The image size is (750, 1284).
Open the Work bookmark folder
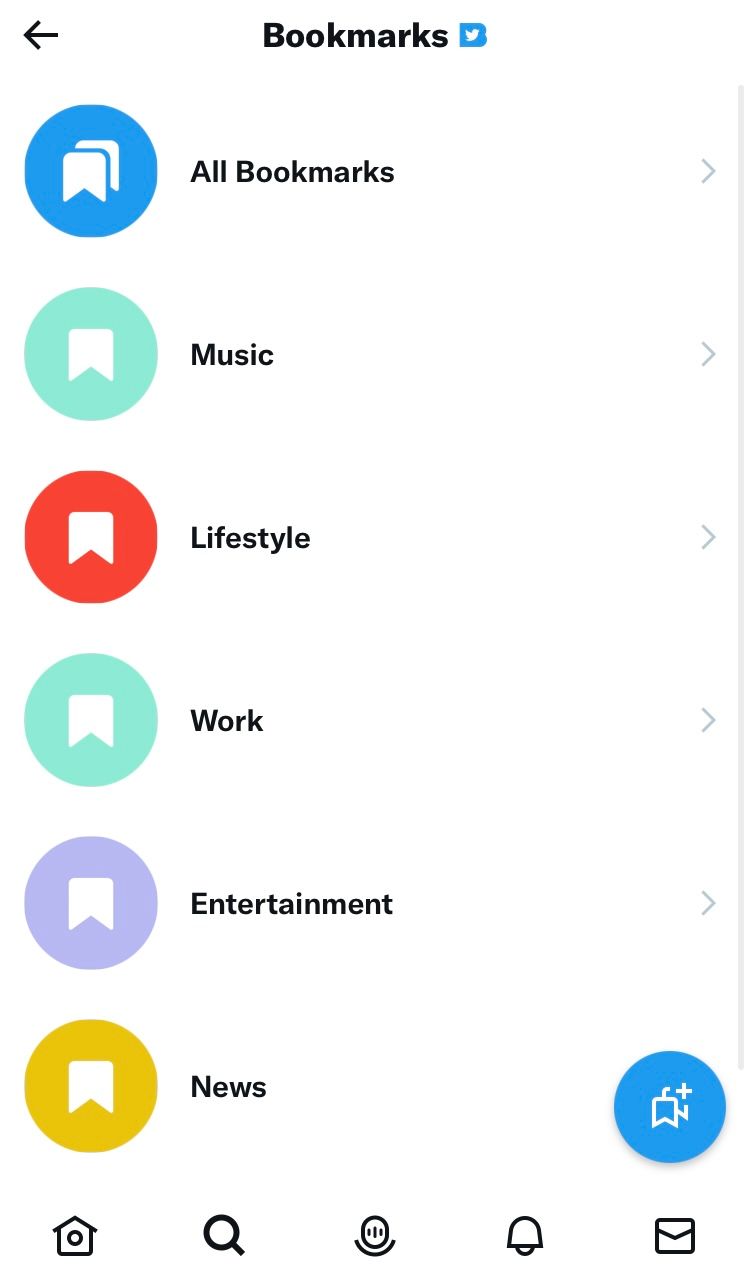[375, 720]
